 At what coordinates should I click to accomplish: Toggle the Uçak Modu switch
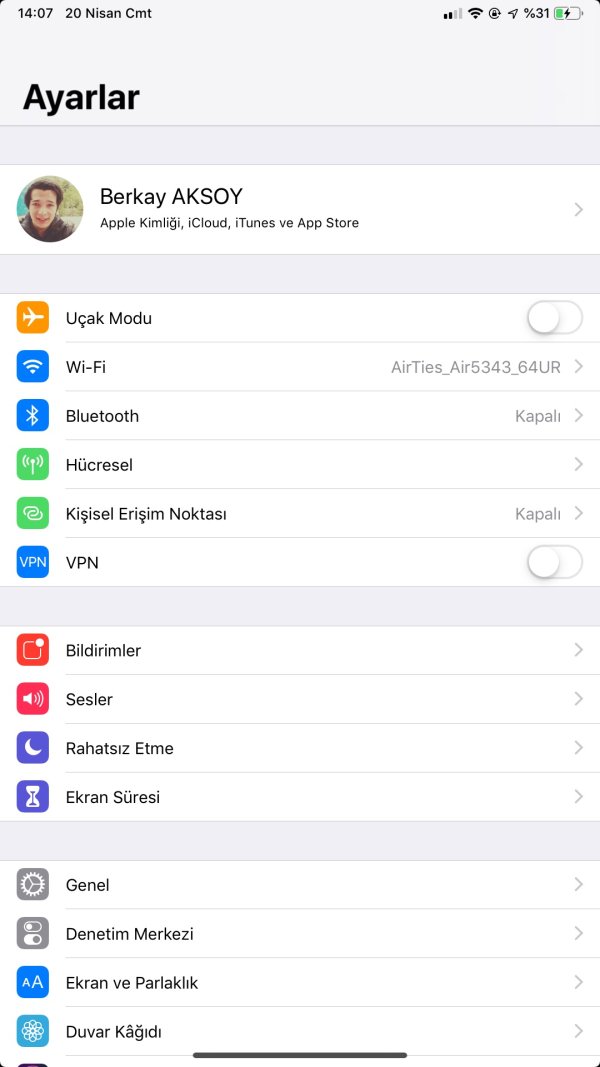(x=554, y=318)
